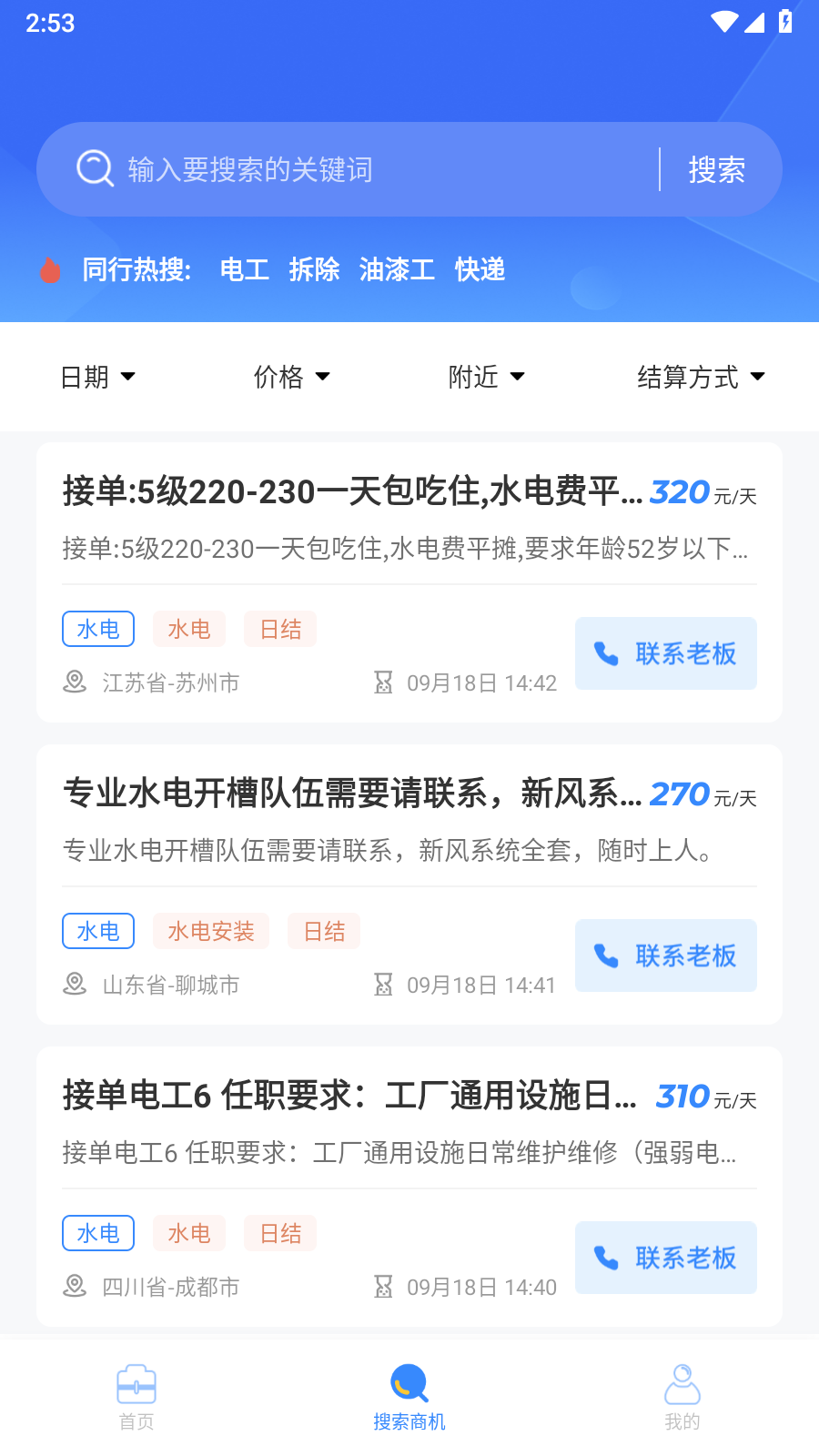Image resolution: width=819 pixels, height=1456 pixels.
Task: Select hot search term 电工
Action: (x=244, y=269)
